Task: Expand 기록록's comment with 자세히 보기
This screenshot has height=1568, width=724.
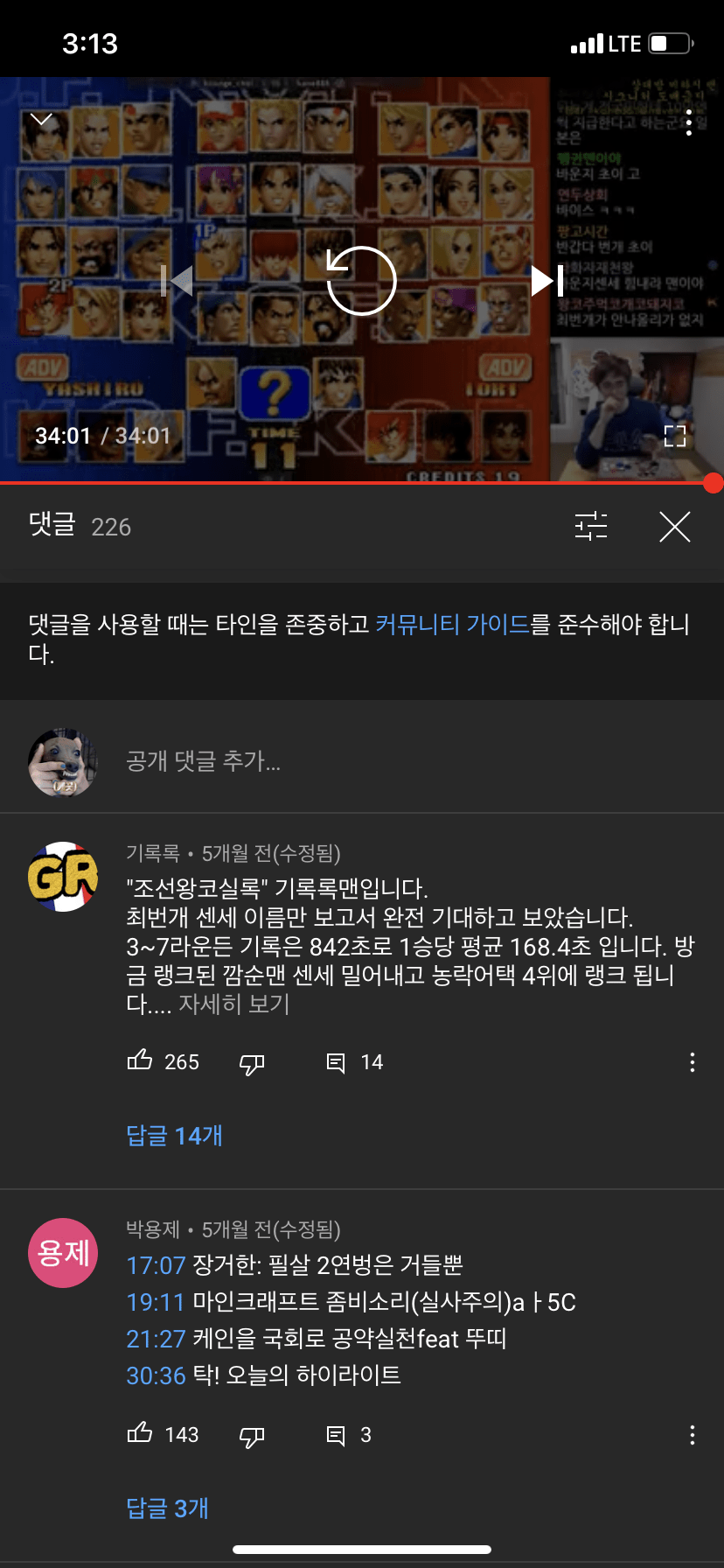Action: pos(234,1004)
